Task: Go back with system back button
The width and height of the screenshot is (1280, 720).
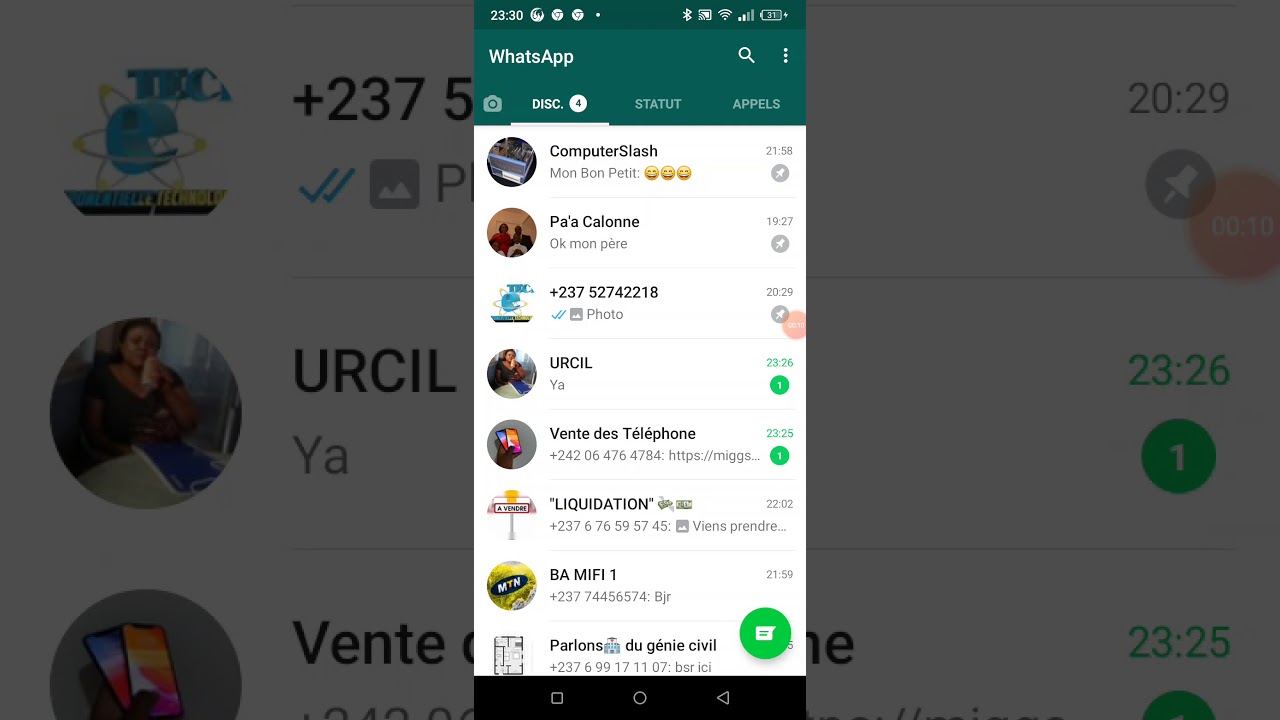Action: click(x=723, y=698)
